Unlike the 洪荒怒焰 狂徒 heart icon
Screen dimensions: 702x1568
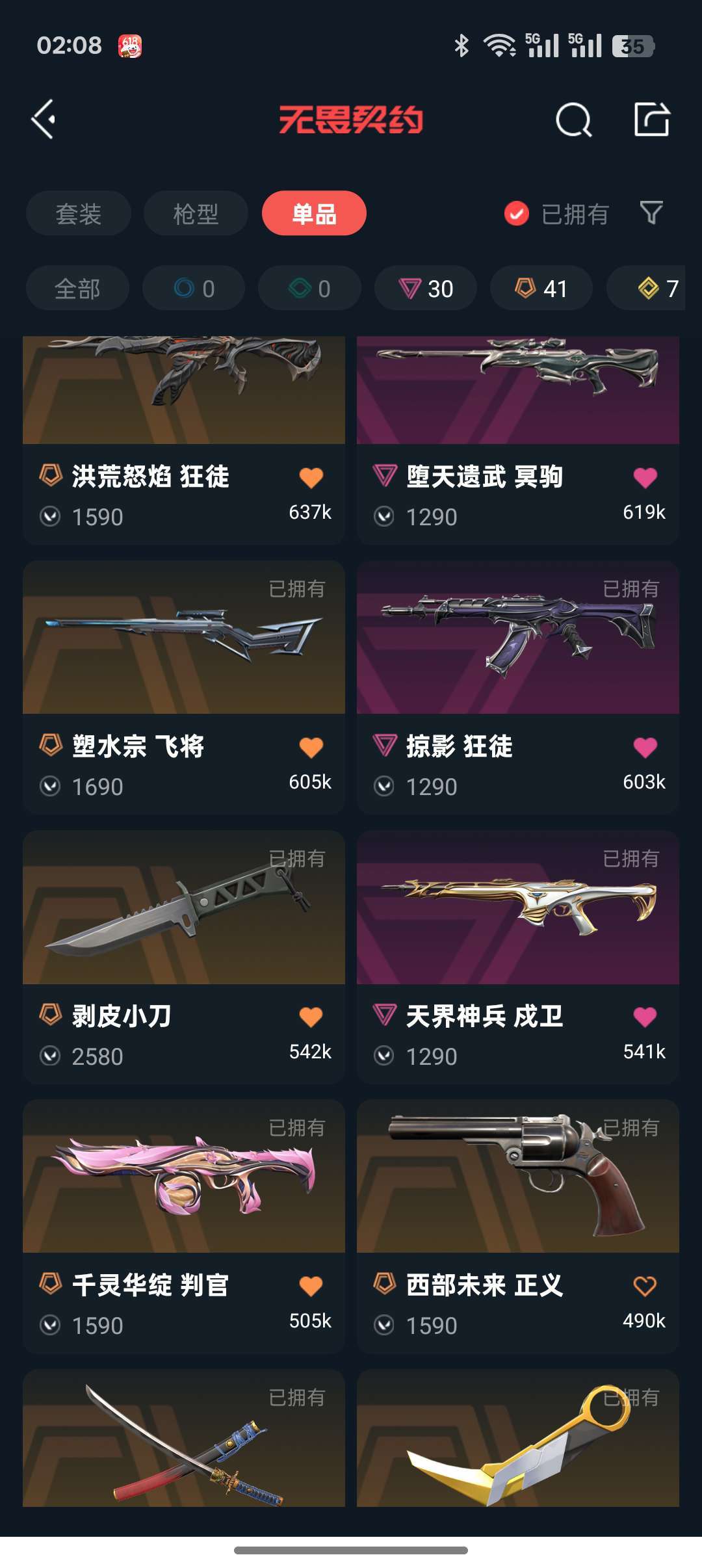point(311,478)
